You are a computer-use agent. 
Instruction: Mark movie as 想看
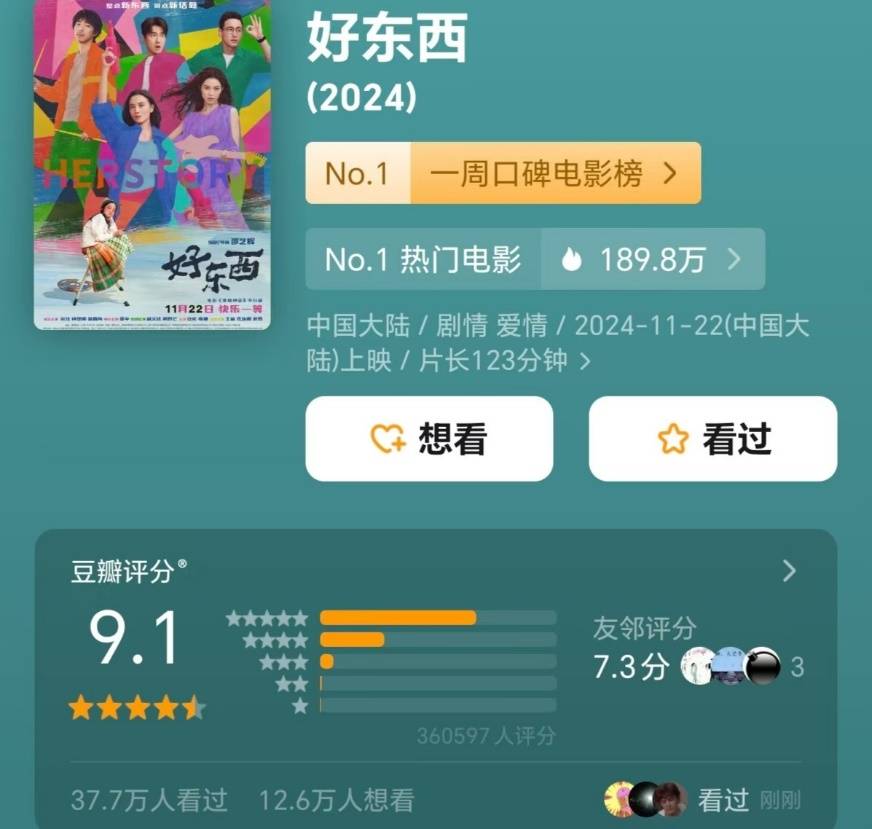(x=428, y=439)
